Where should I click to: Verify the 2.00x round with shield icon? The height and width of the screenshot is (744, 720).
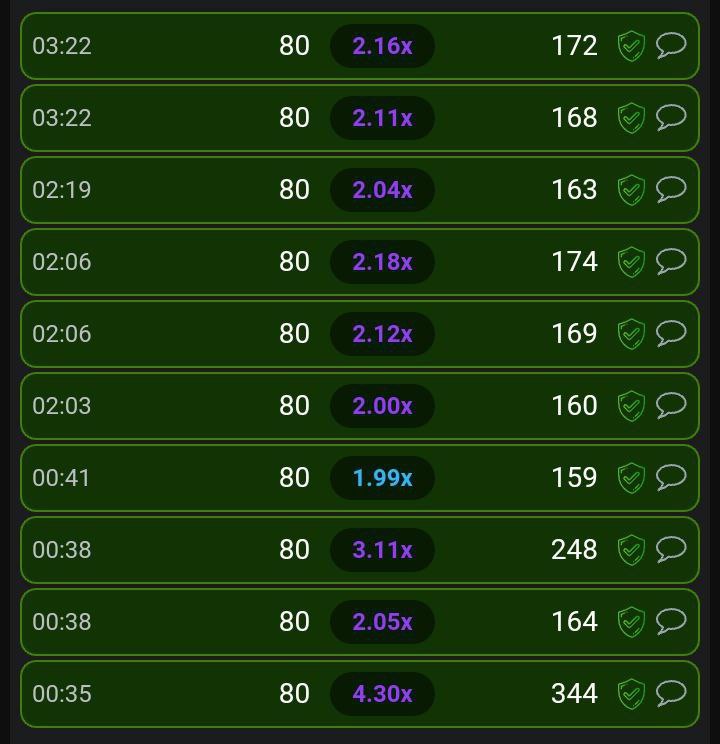[631, 406]
